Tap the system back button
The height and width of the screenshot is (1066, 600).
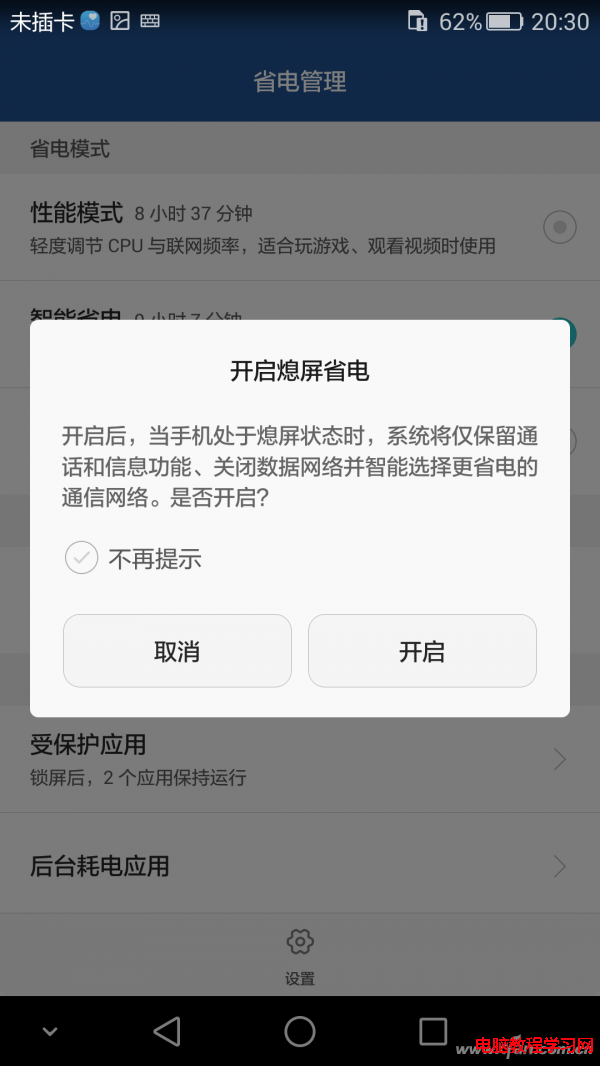[x=167, y=1031]
